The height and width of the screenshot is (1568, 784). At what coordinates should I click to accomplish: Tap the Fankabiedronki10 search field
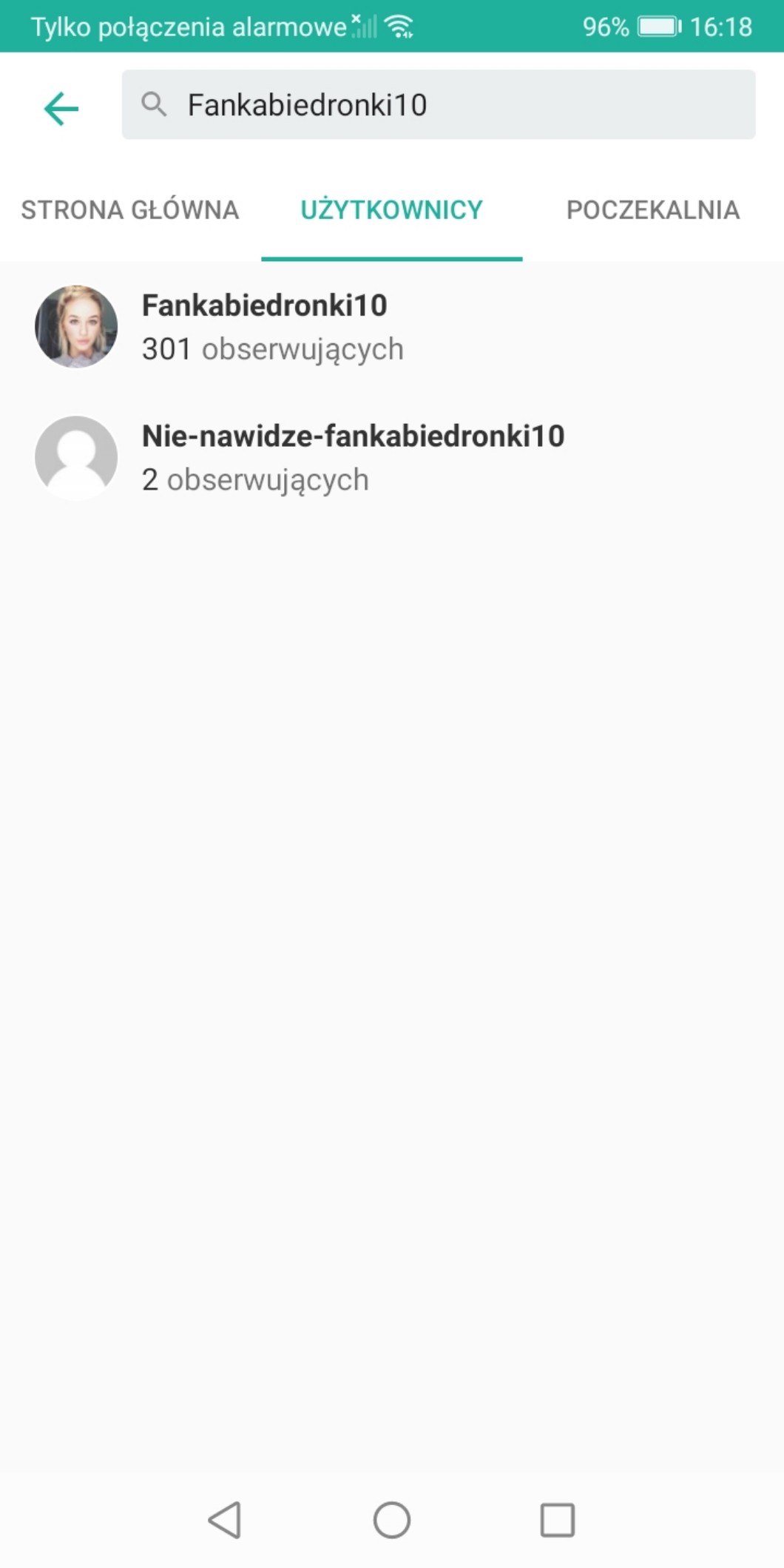tap(438, 105)
